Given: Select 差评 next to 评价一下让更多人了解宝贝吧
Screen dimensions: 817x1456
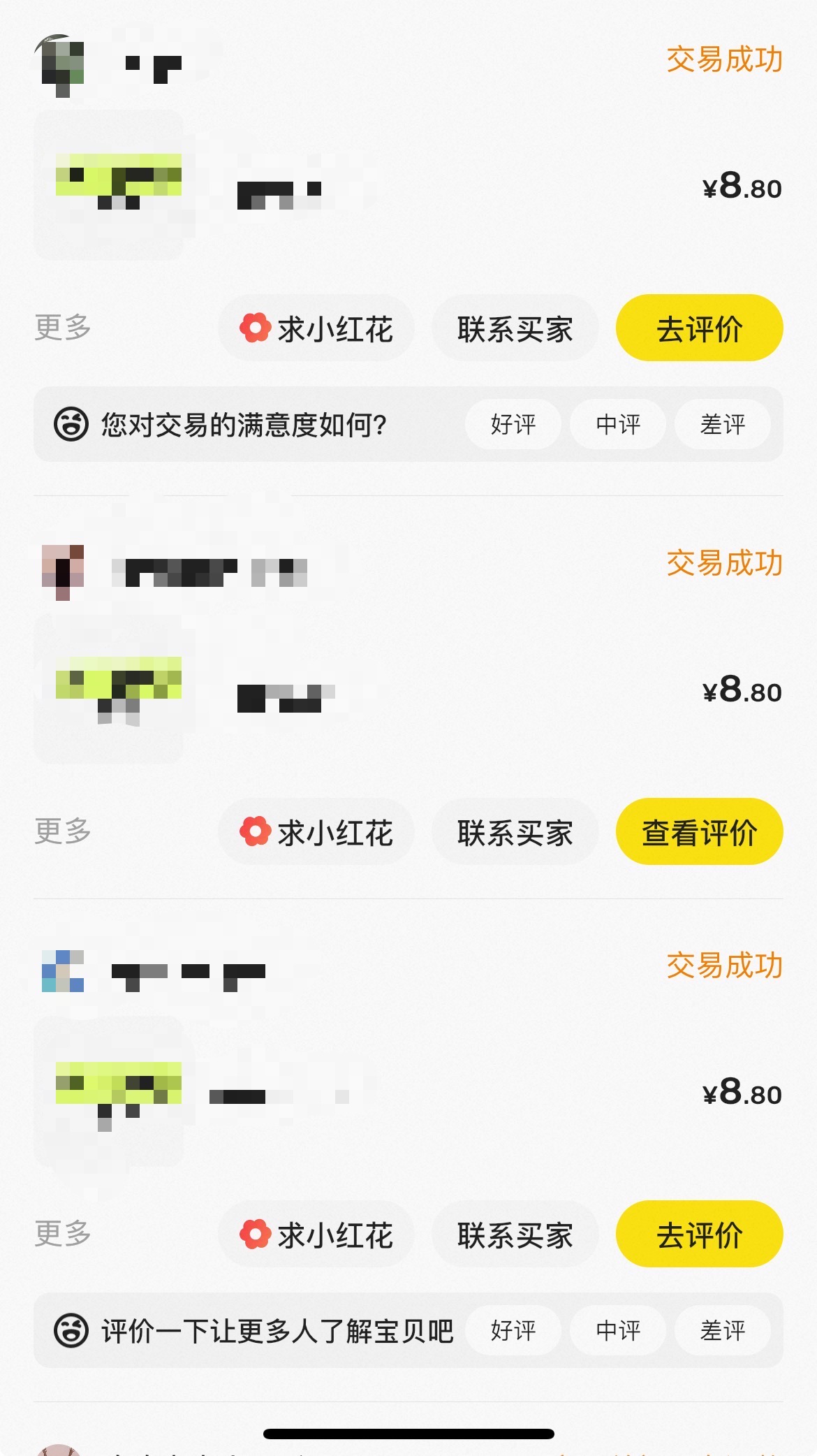Looking at the screenshot, I should point(723,1330).
